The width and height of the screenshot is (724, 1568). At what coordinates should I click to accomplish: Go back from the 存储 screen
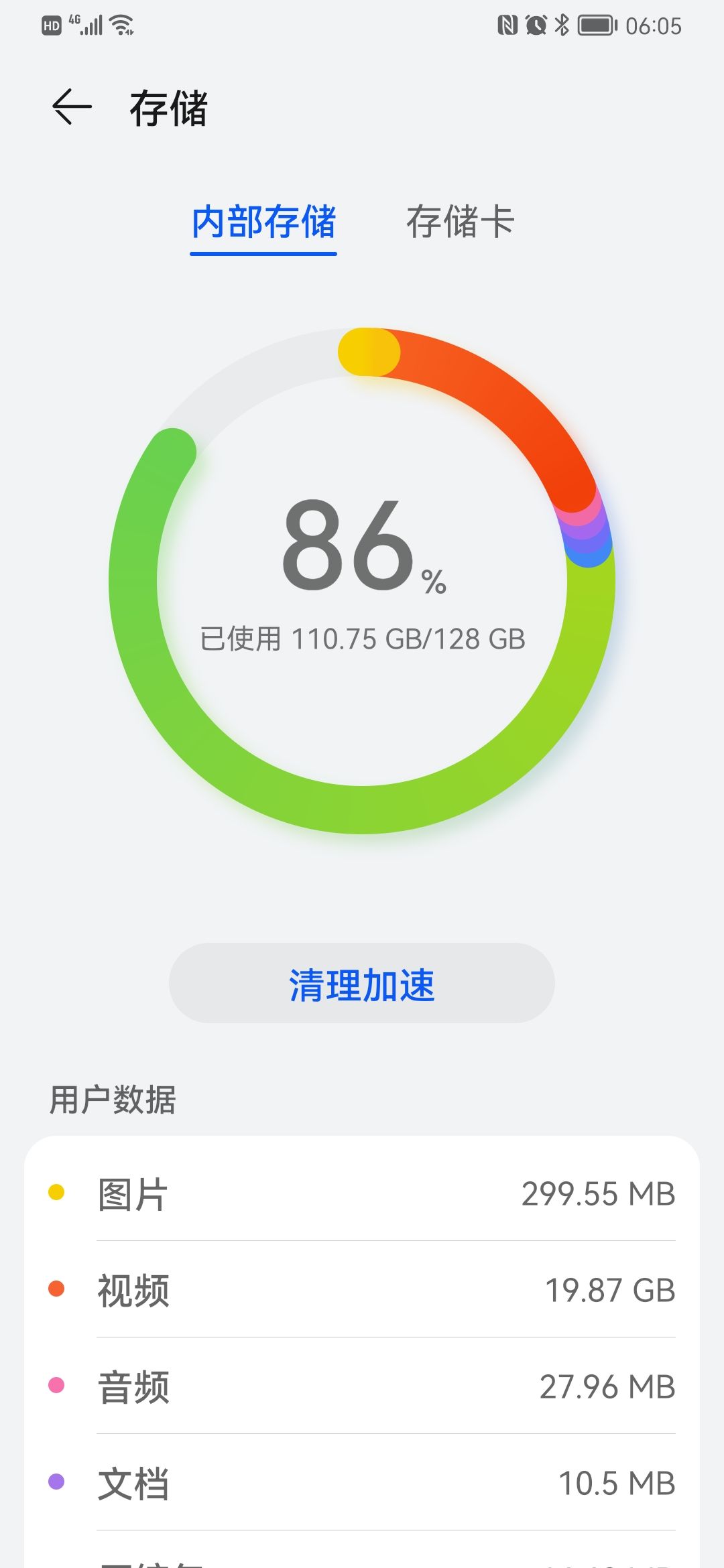click(x=72, y=107)
